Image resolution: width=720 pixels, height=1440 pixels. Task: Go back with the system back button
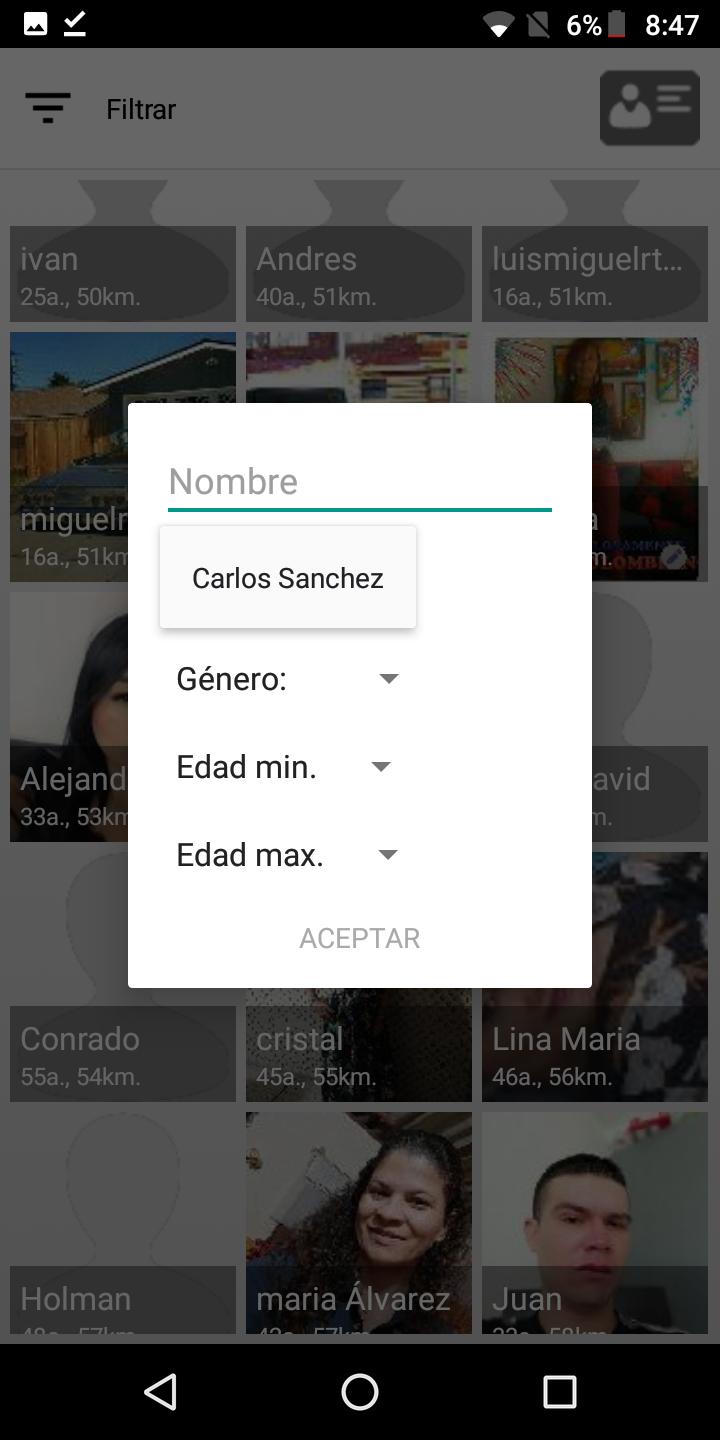click(x=160, y=1391)
